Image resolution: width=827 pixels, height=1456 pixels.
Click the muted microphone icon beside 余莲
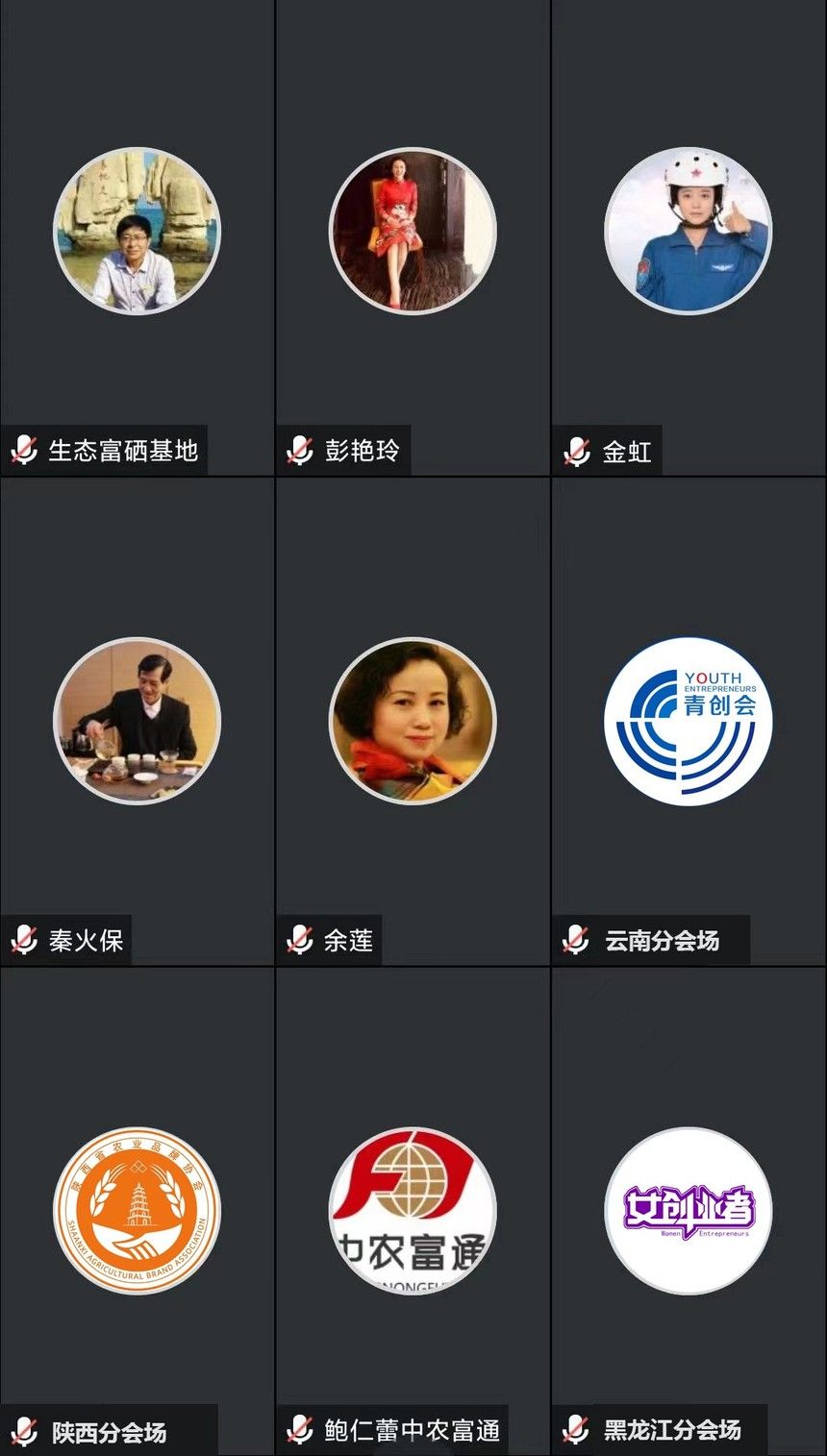[x=300, y=940]
